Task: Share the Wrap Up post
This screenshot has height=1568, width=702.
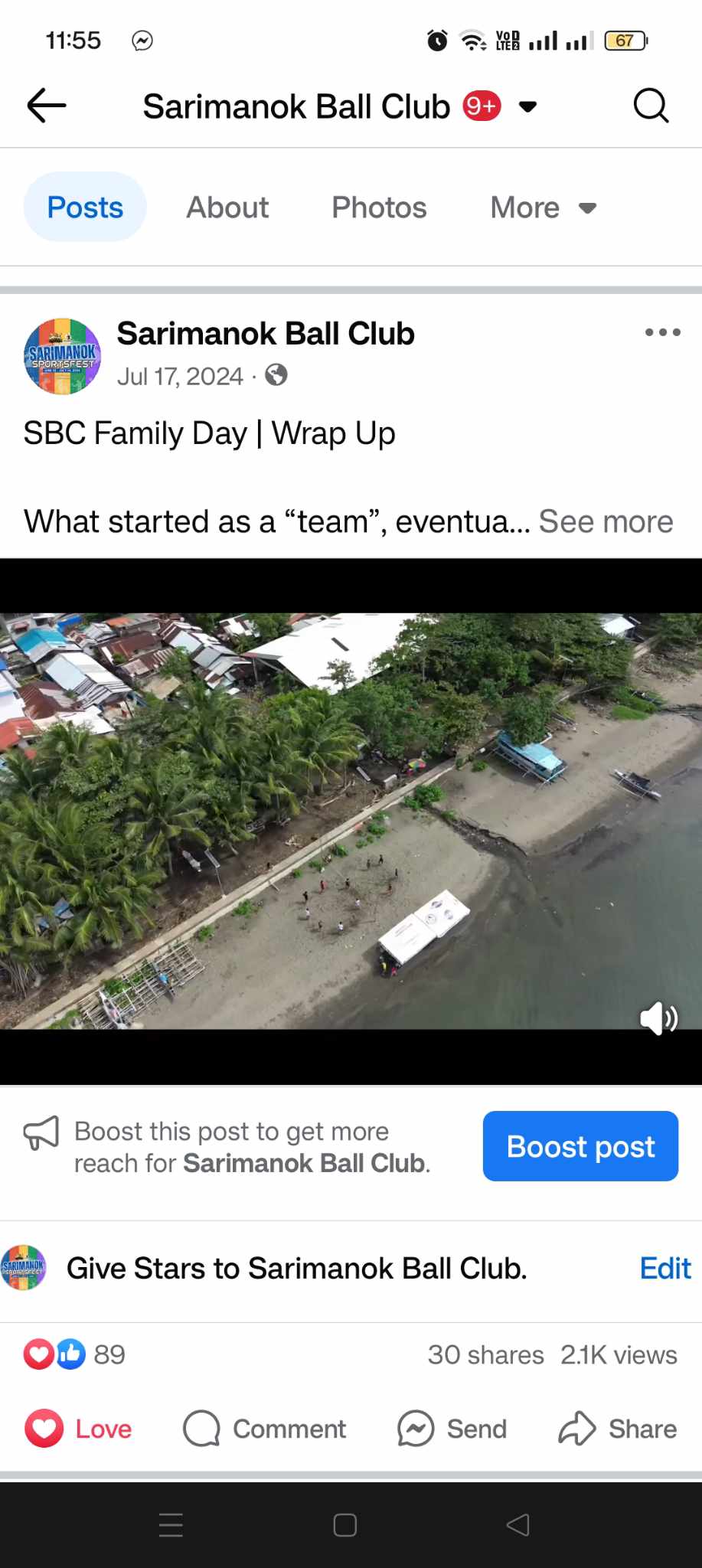Action: (x=618, y=1429)
